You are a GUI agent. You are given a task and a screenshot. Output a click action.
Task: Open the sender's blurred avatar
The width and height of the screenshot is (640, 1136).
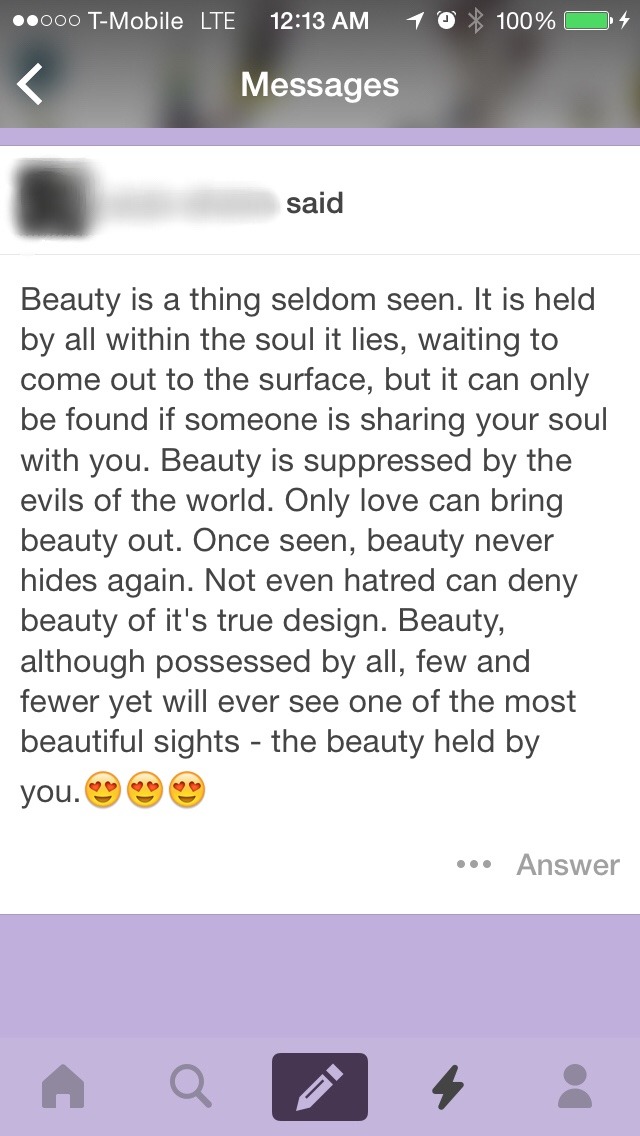tap(56, 202)
